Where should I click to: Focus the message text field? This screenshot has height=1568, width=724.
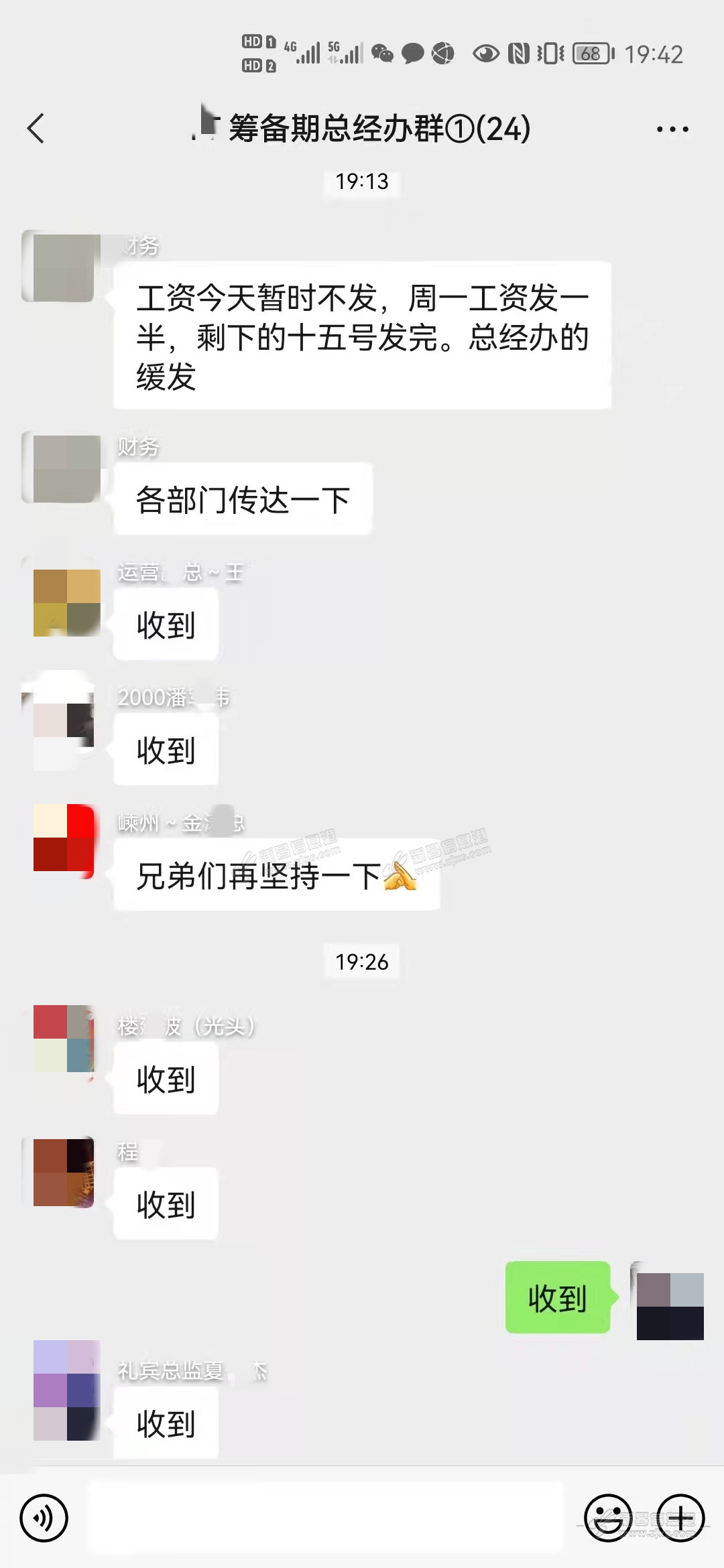(327, 1517)
